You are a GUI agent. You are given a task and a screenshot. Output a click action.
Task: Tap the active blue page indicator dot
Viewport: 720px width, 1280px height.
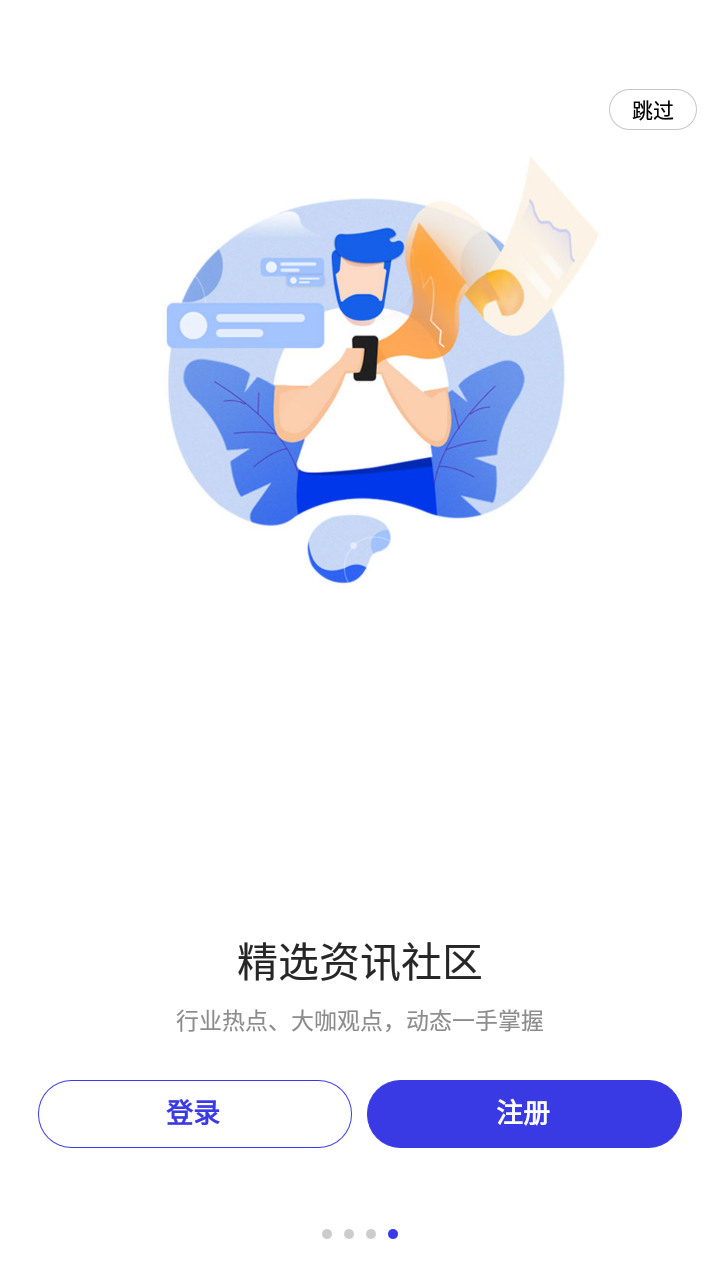pos(394,1234)
